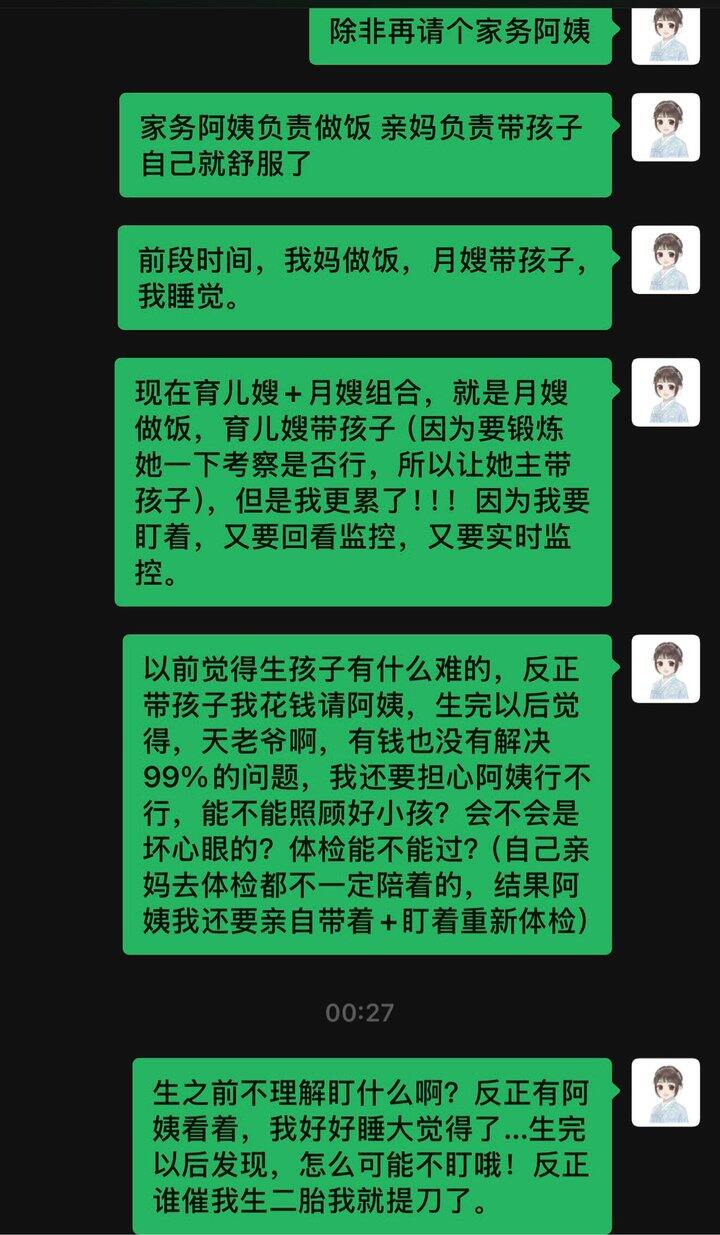Image resolution: width=720 pixels, height=1235 pixels.
Task: Tap the avatar next to '家务阿姨负责做饭' message
Action: click(x=665, y=127)
